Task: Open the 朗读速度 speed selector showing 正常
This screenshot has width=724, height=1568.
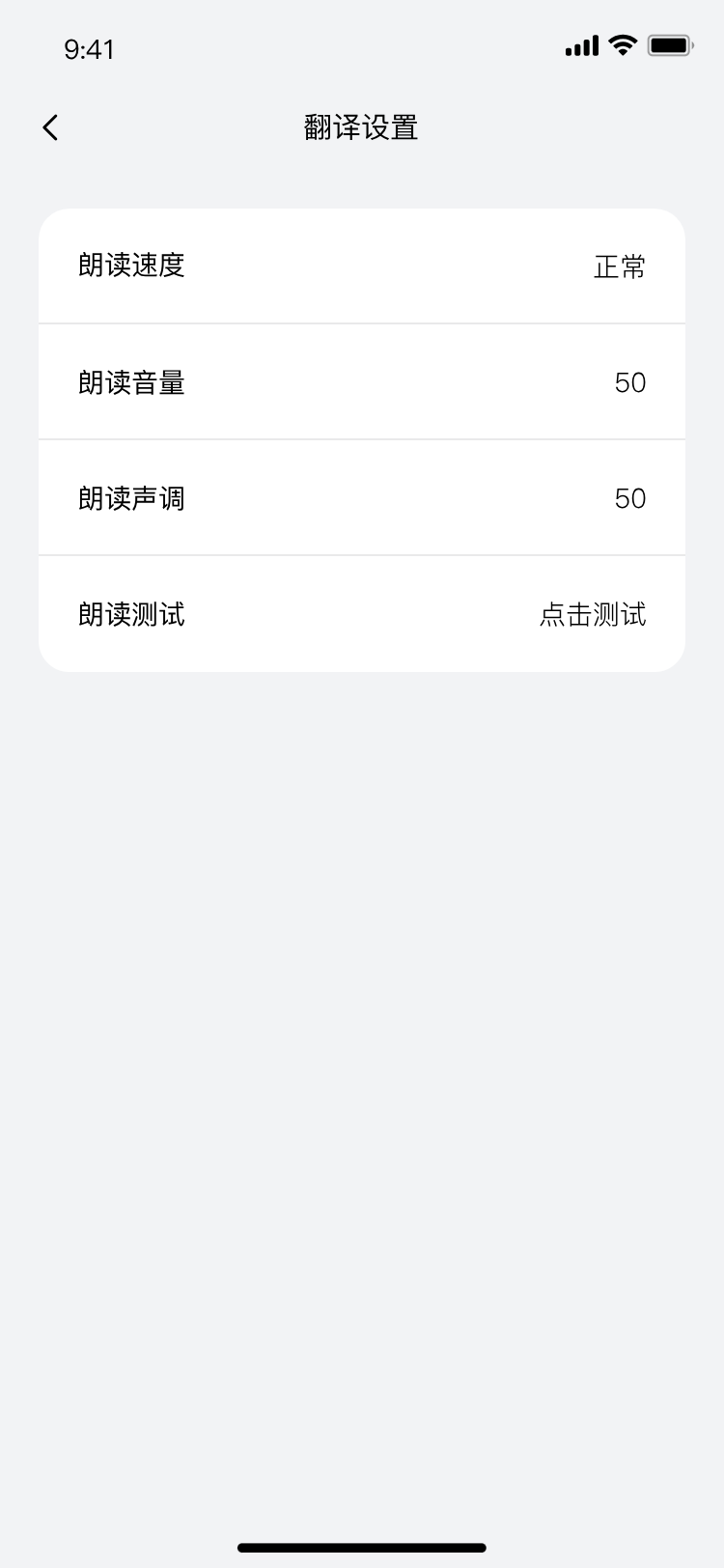Action: (619, 266)
